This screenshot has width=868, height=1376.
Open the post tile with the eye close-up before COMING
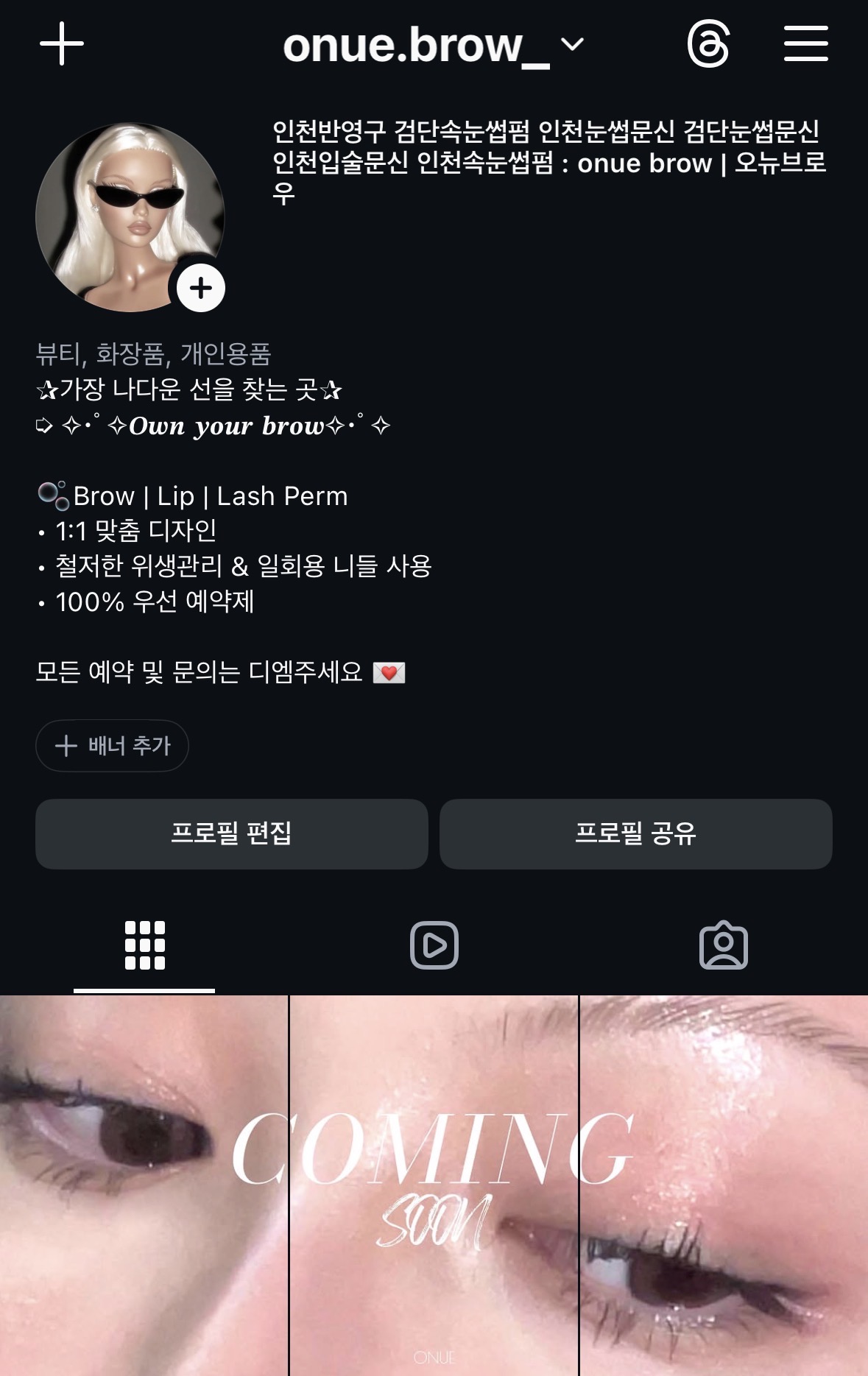[x=144, y=1185]
